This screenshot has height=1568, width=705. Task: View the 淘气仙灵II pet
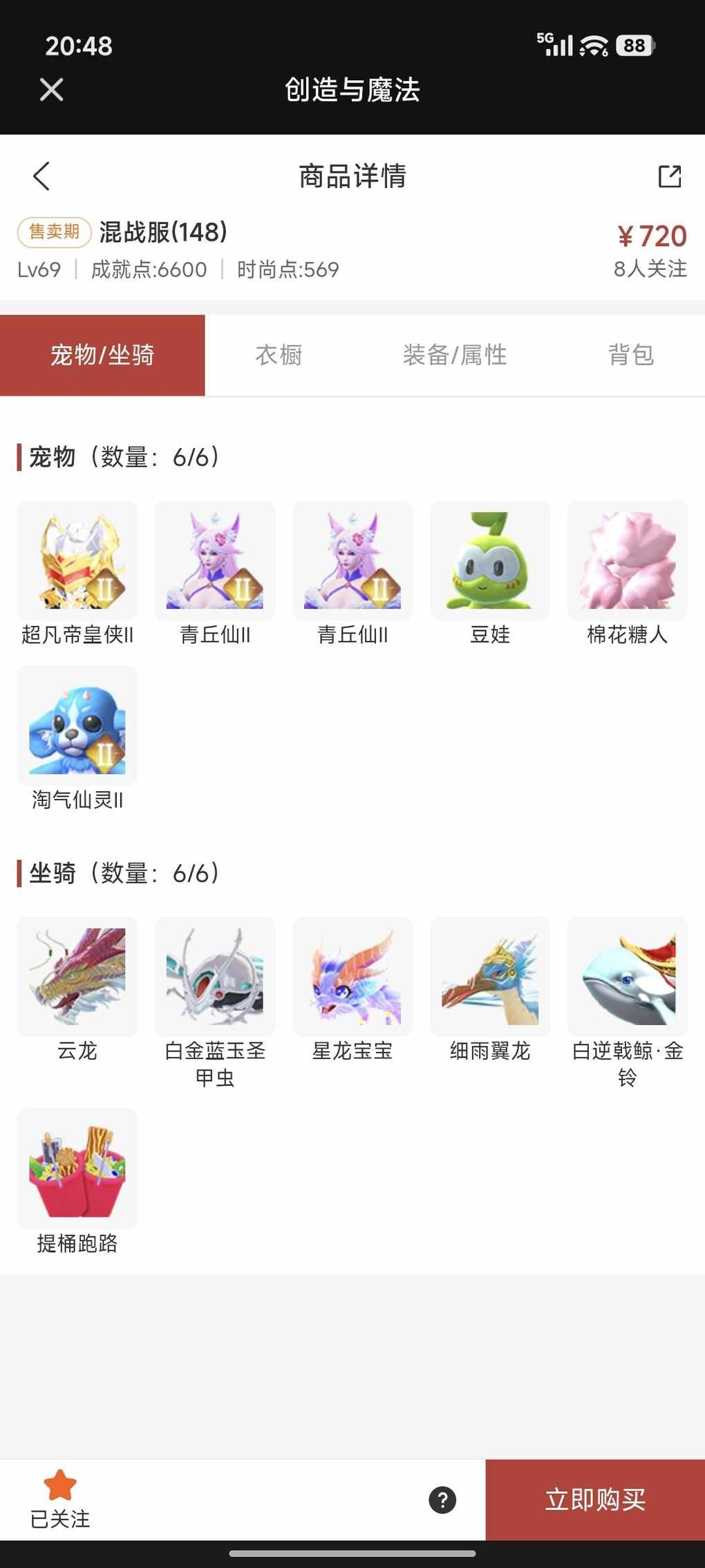[77, 726]
